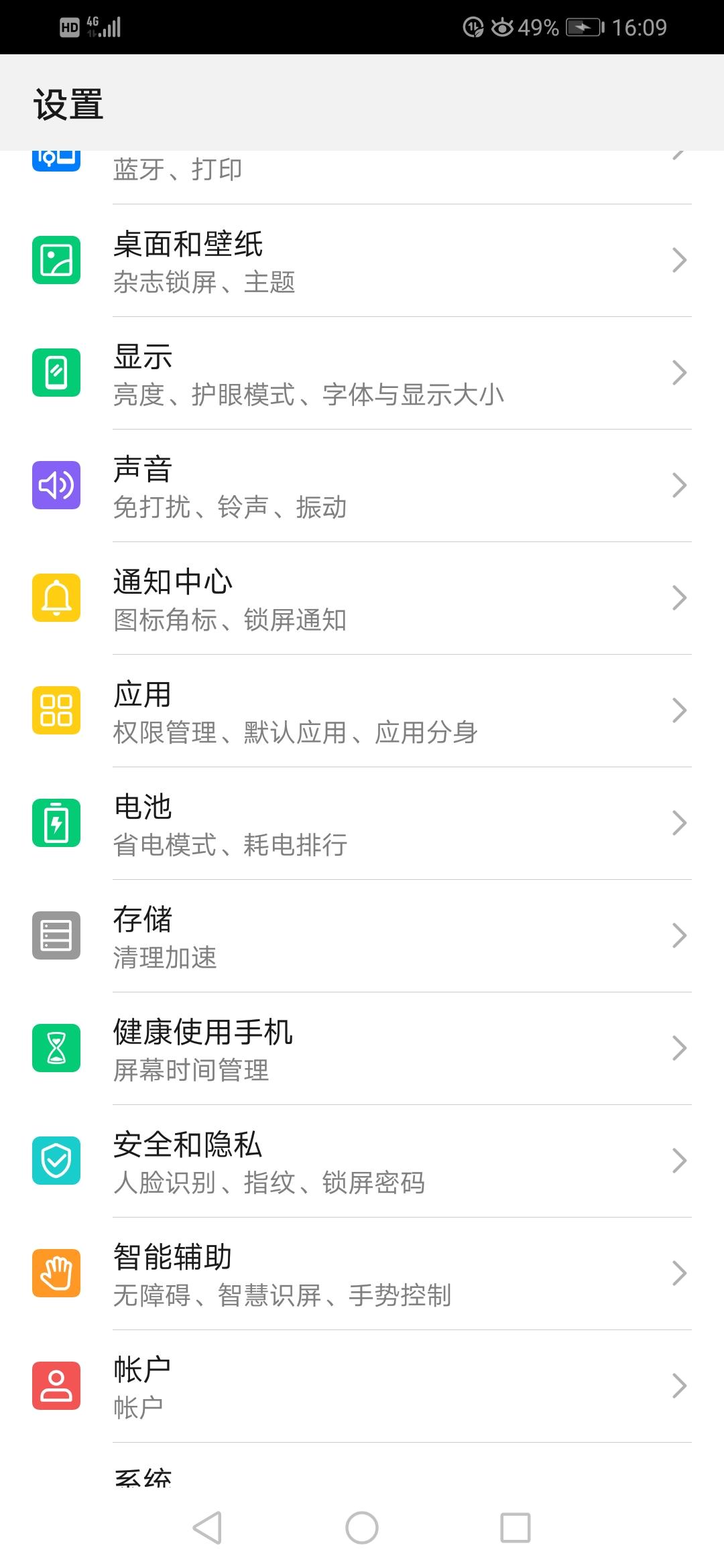Open 智能辅助 settings
This screenshot has width=724, height=1568.
pos(362,1274)
